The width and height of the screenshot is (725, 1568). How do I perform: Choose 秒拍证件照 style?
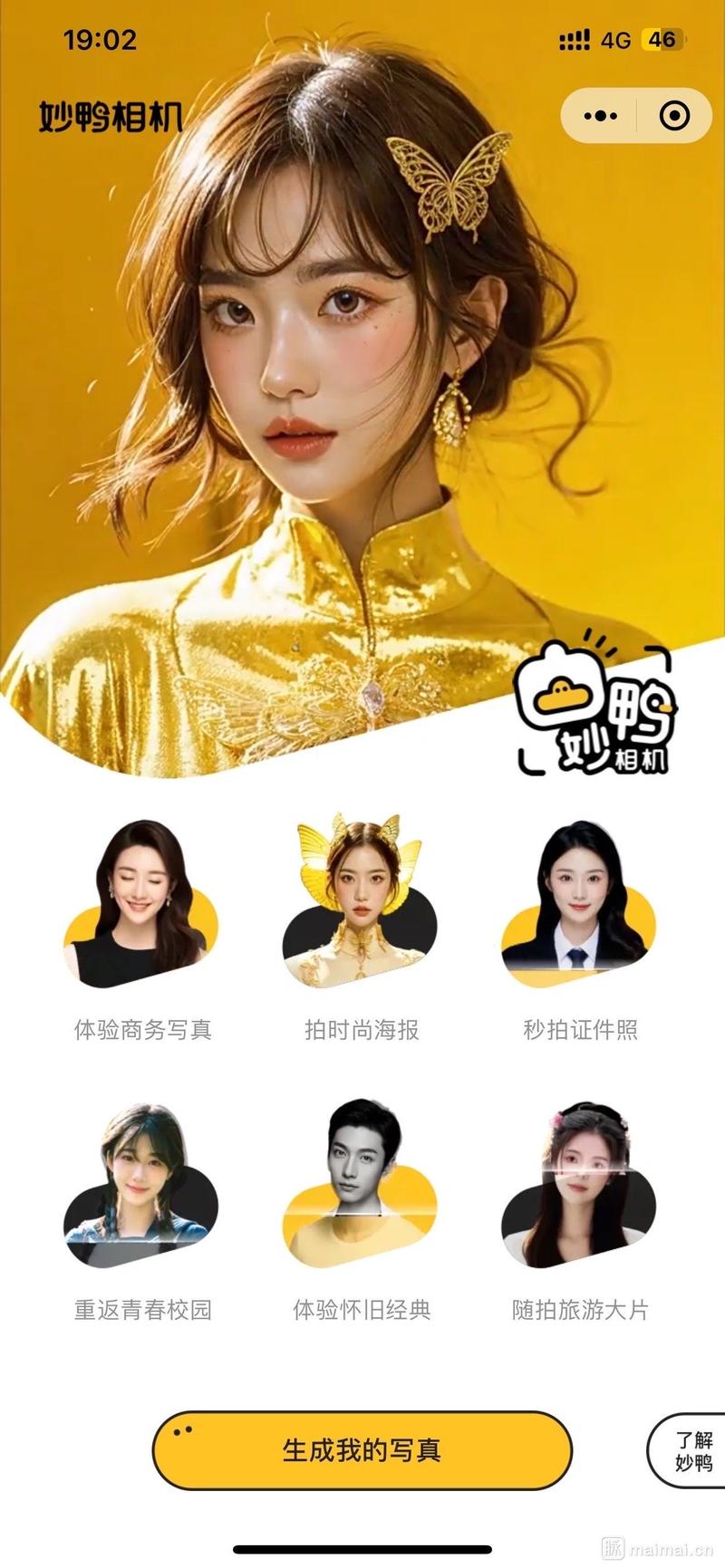click(x=580, y=906)
